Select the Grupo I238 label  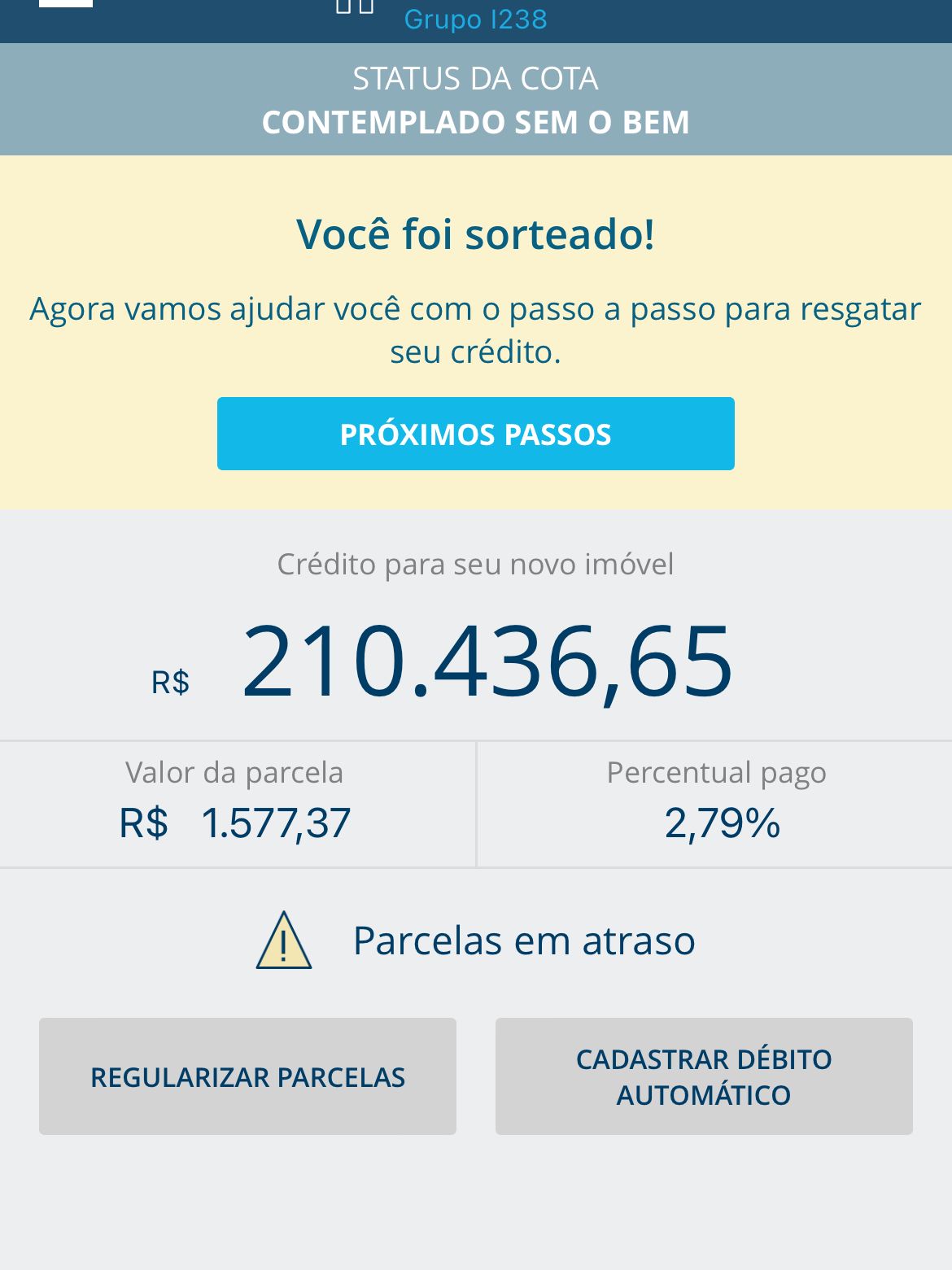476,19
